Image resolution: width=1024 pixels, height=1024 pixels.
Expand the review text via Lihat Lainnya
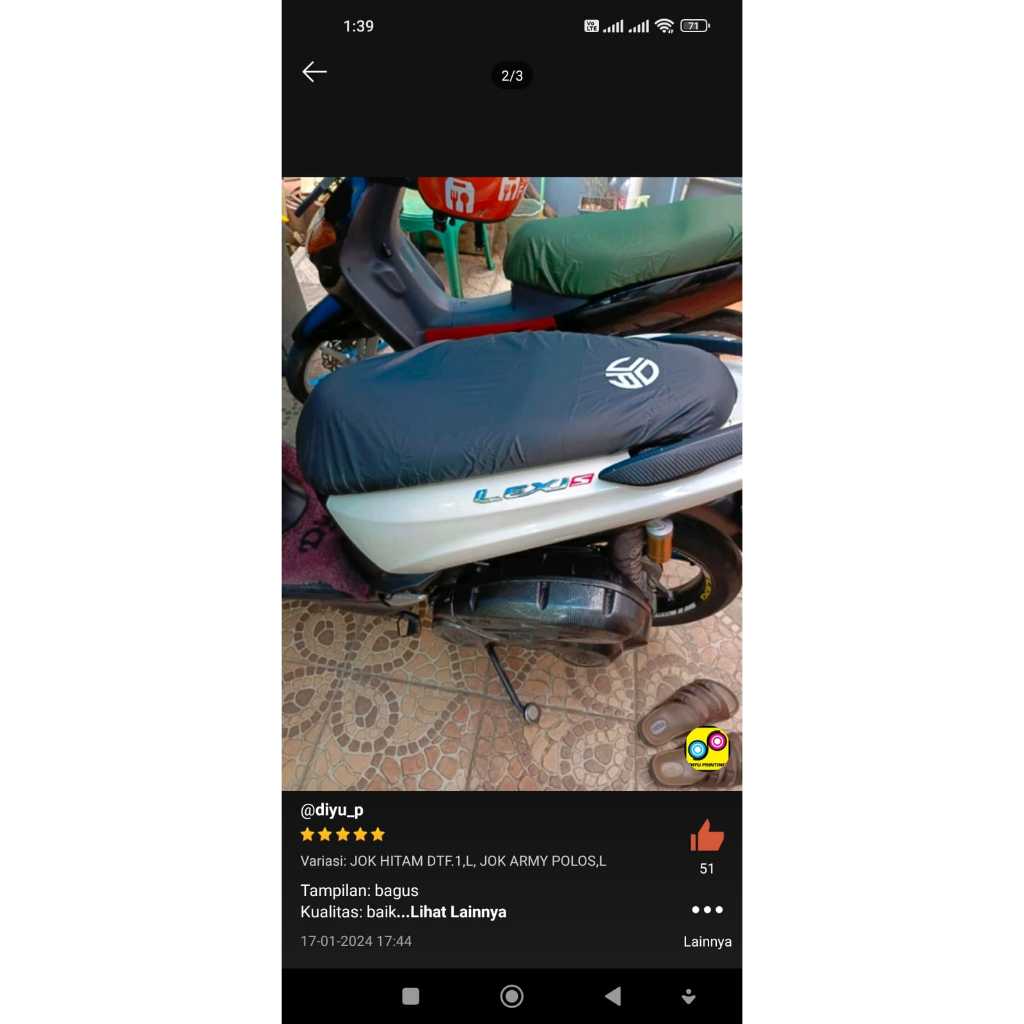click(x=455, y=912)
